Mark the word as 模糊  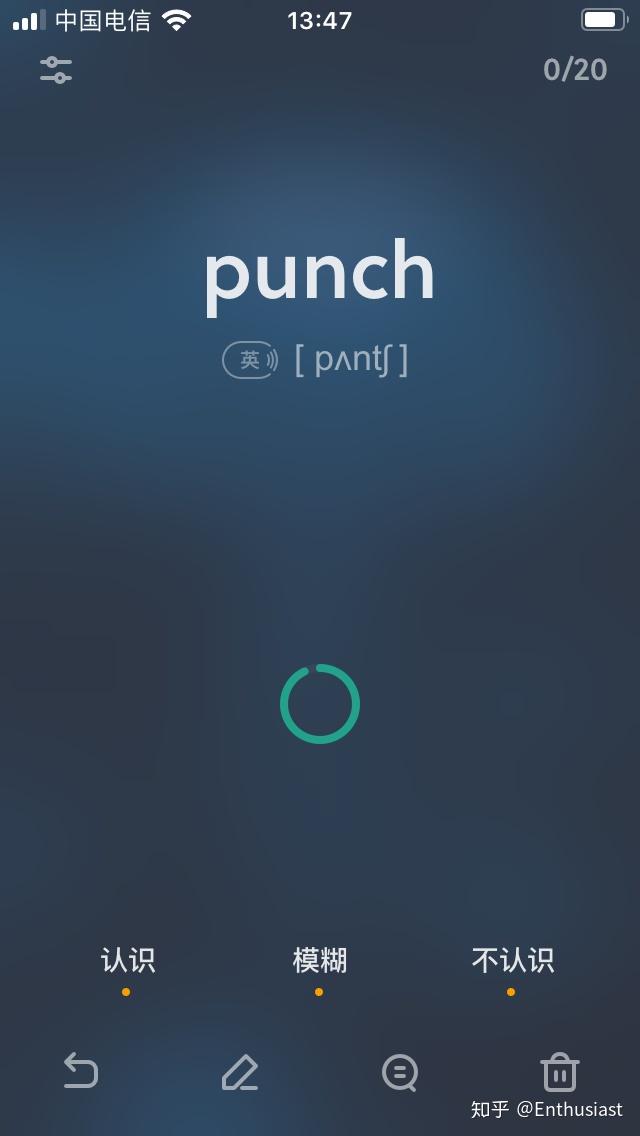(x=320, y=961)
